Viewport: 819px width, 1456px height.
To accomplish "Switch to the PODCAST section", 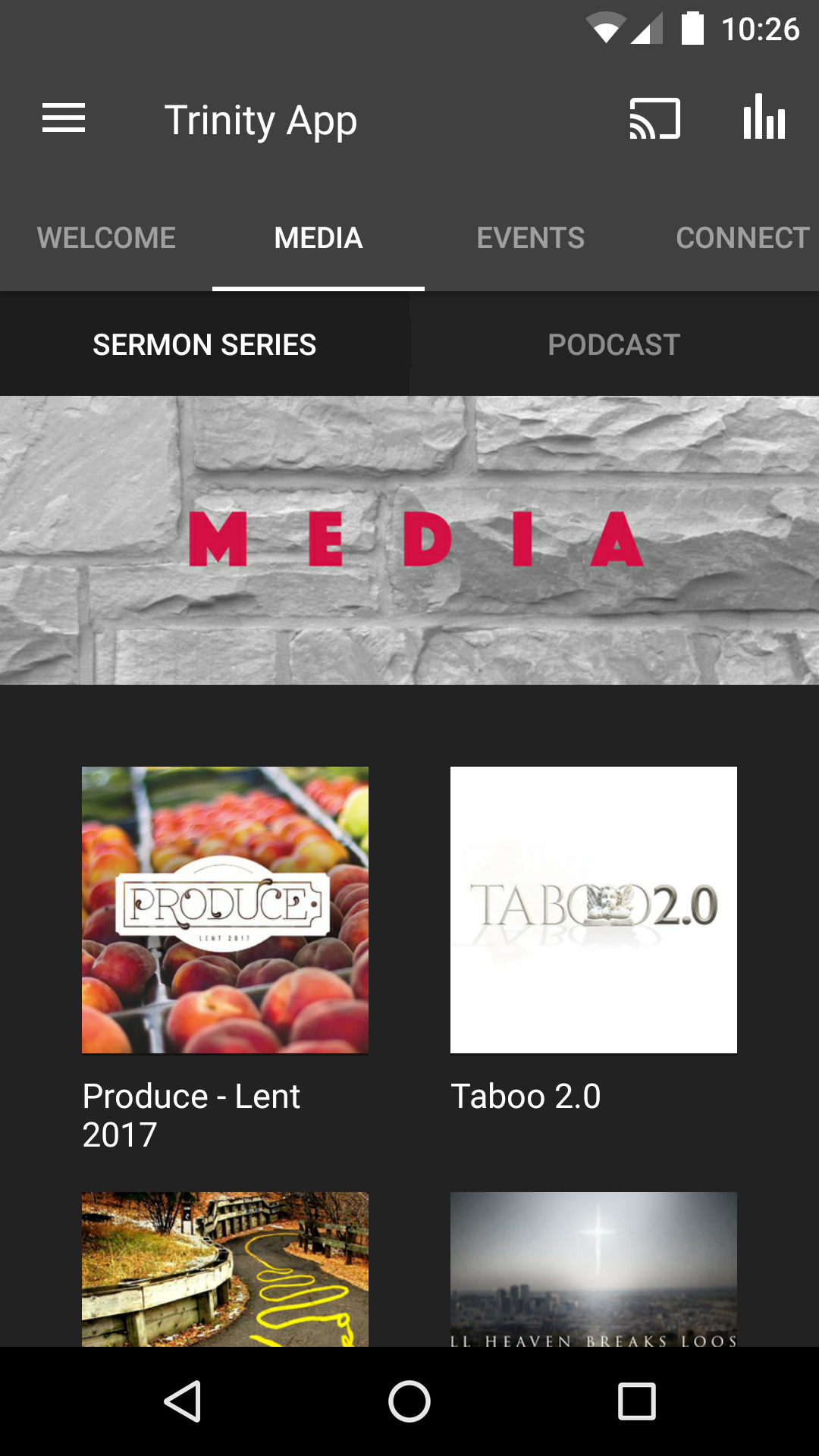I will coord(613,344).
